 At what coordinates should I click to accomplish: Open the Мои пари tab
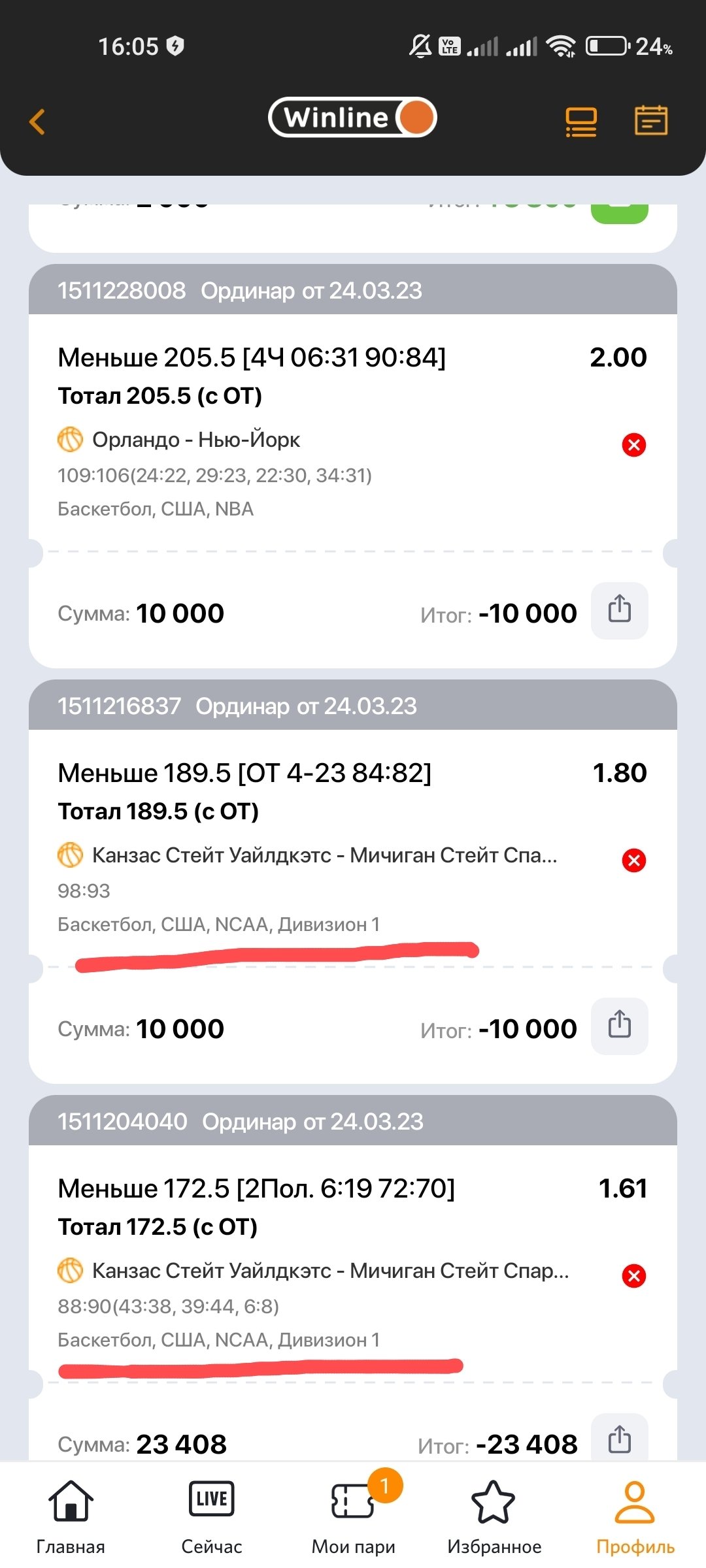(353, 1517)
